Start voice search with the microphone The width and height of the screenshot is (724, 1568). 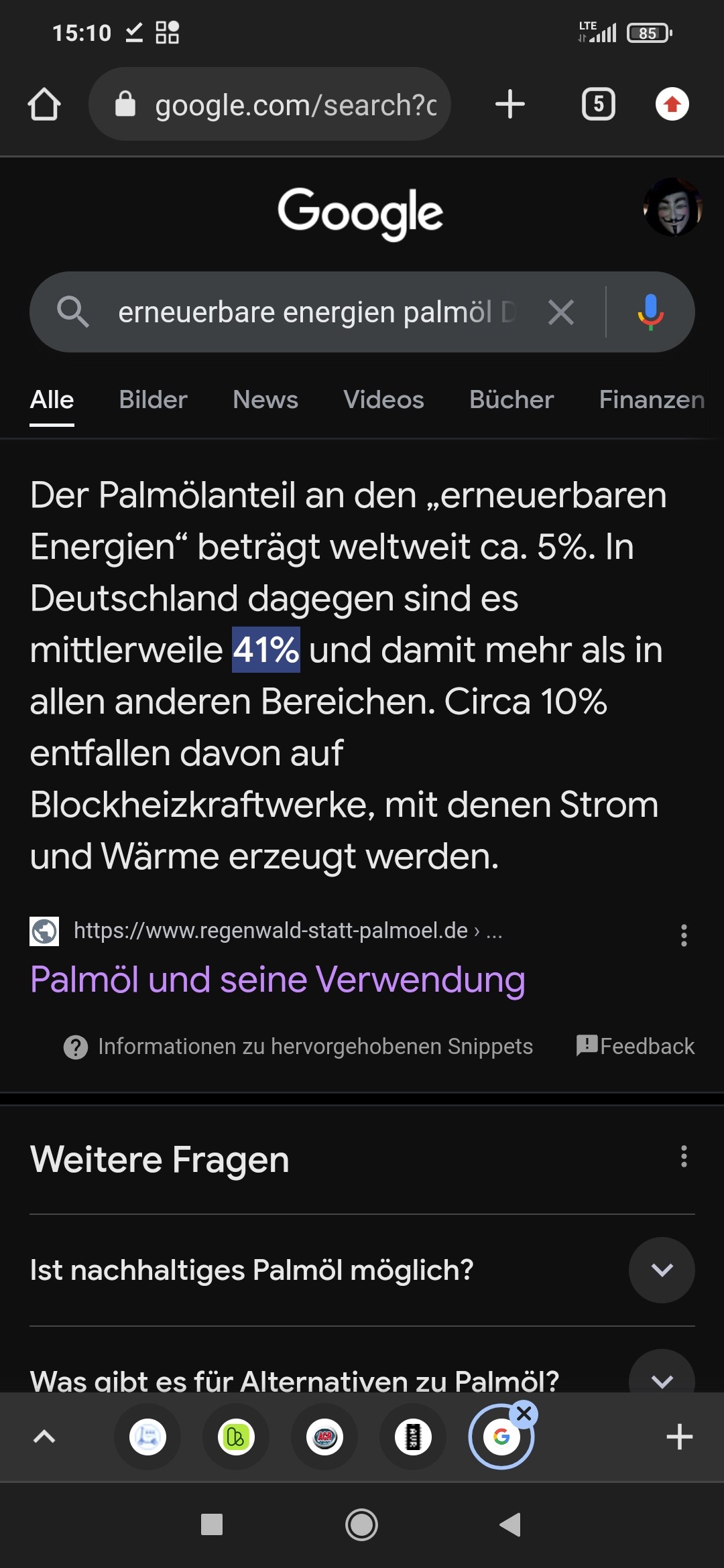(650, 312)
